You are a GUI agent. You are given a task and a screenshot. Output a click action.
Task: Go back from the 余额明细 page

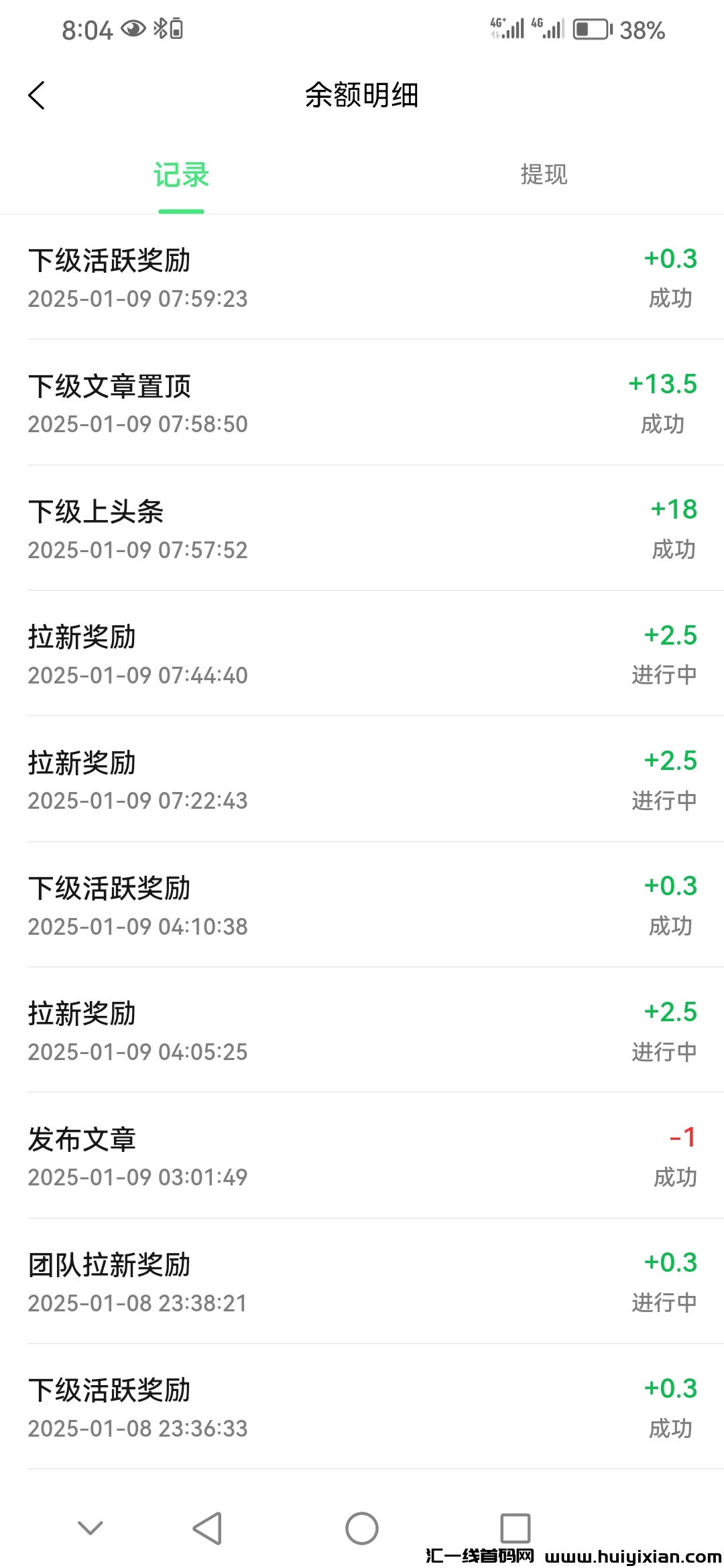pos(37,95)
